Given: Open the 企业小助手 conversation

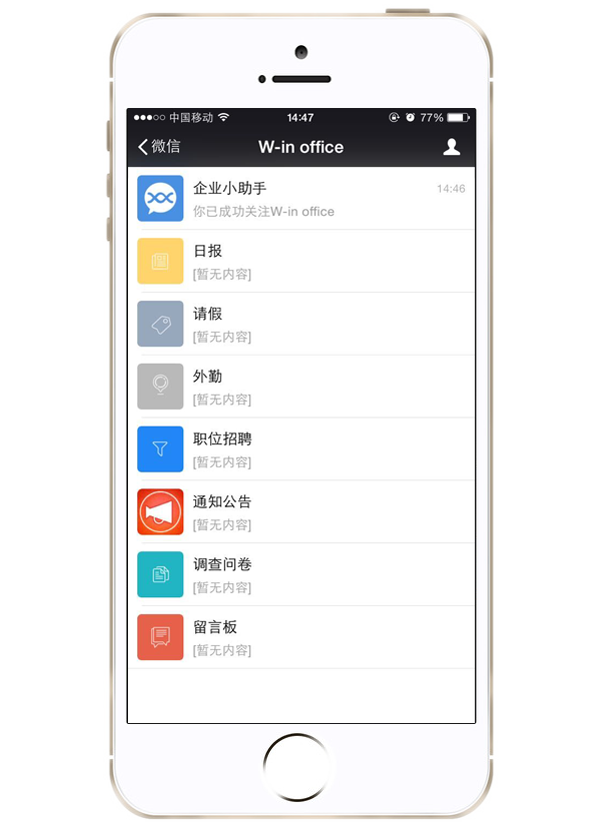Looking at the screenshot, I should 300,199.
